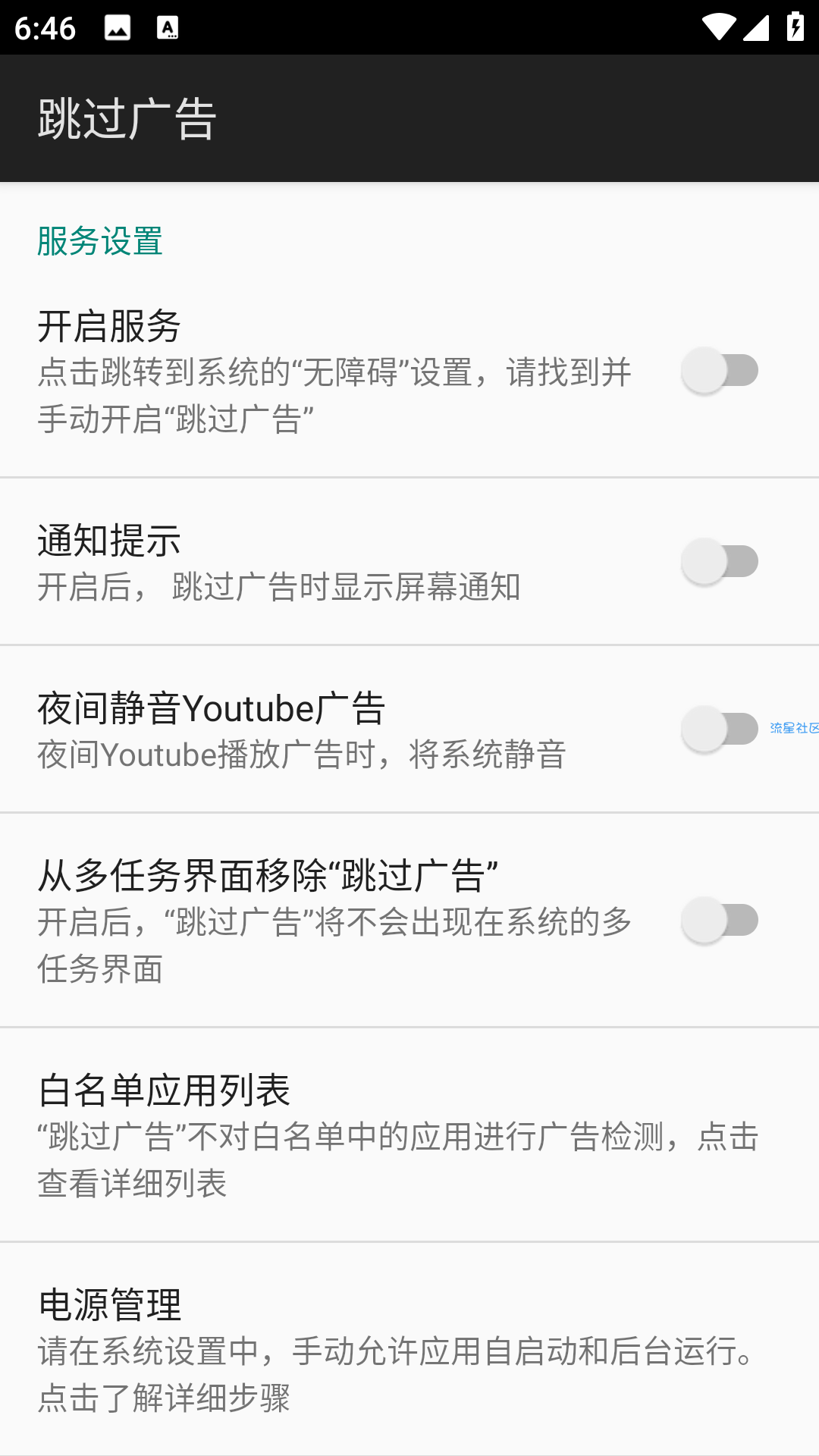Toggle 夜间静音Youtube广告 switch on
Screen dimensions: 819x1456
click(x=720, y=729)
